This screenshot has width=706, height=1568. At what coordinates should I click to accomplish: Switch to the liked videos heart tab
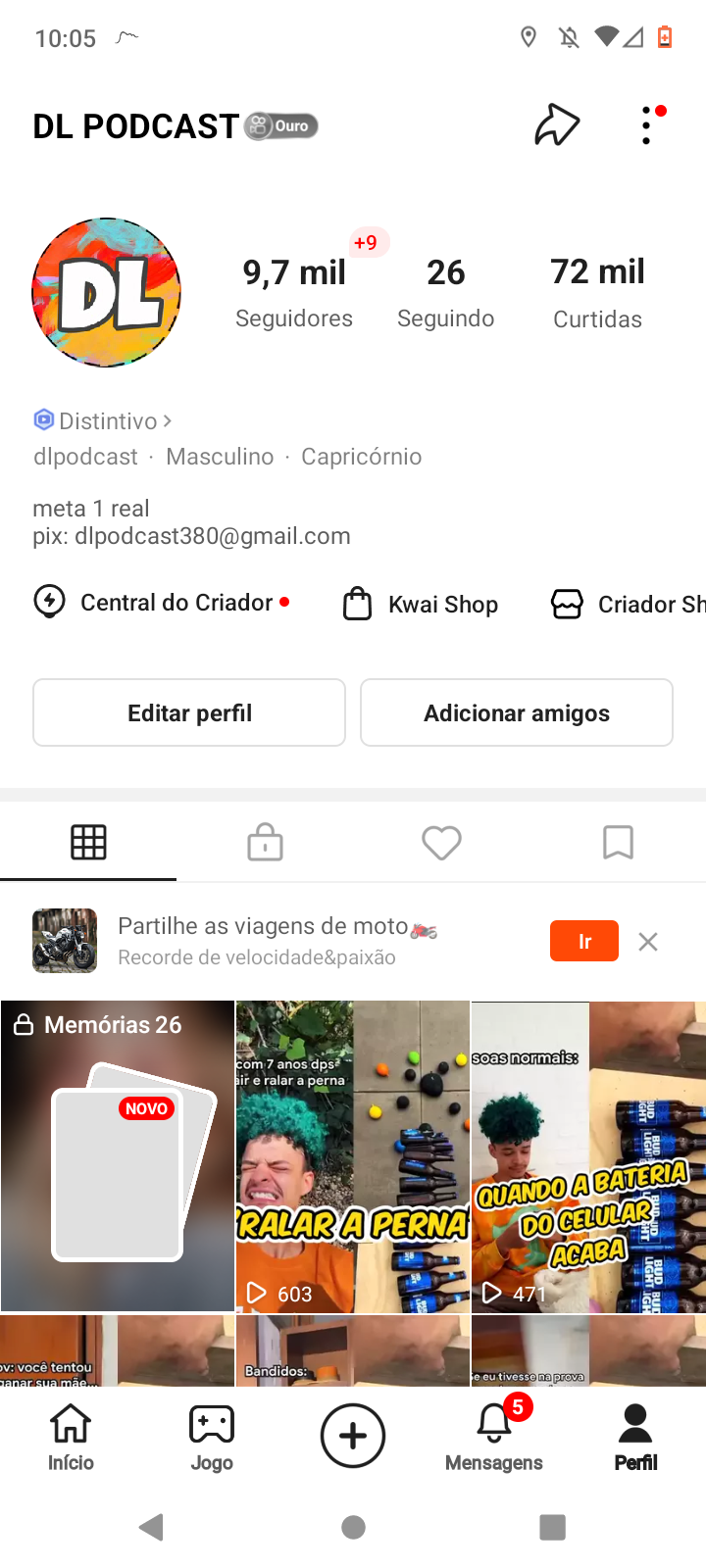(x=441, y=843)
